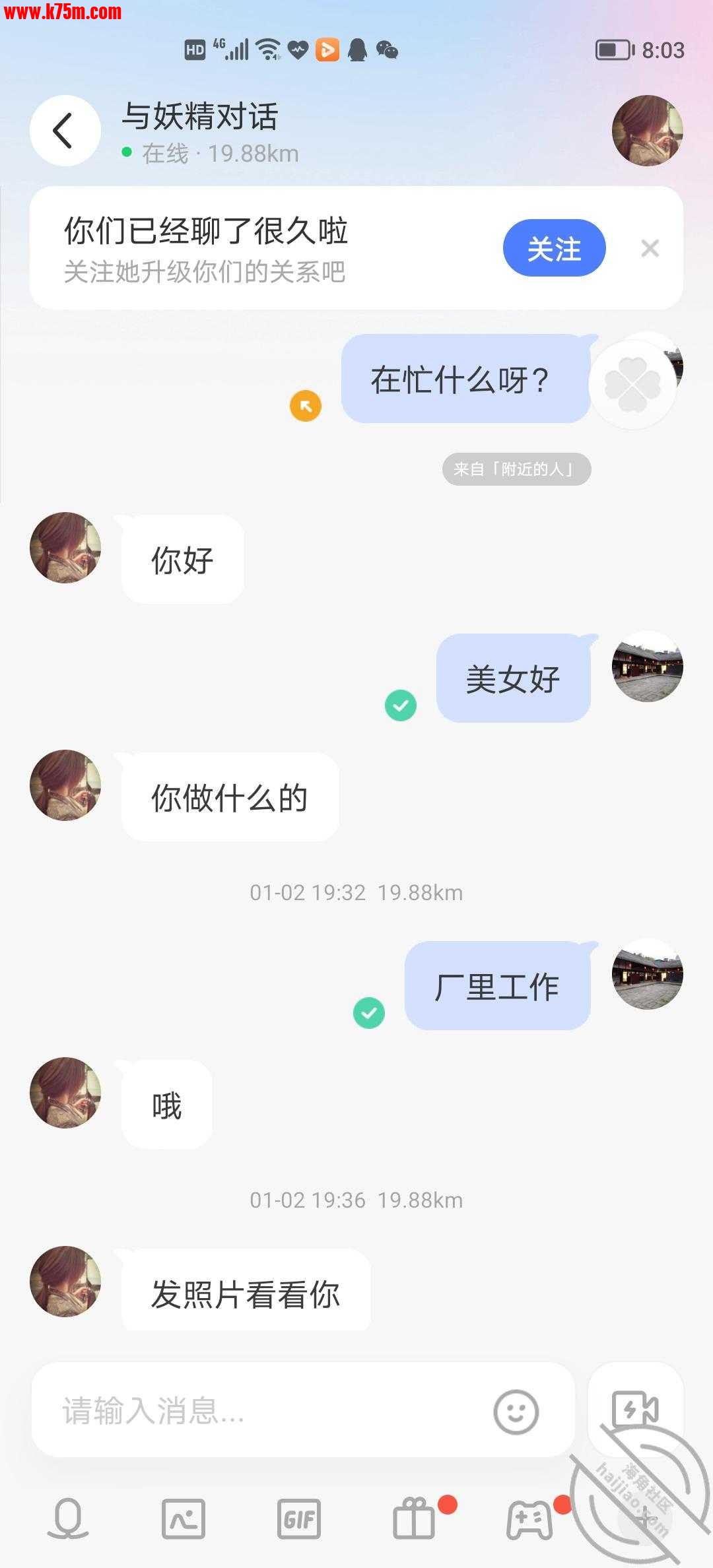Viewport: 713px width, 1568px height.
Task: Open 与妖精对话's profile picture in header
Action: pyautogui.click(x=647, y=131)
